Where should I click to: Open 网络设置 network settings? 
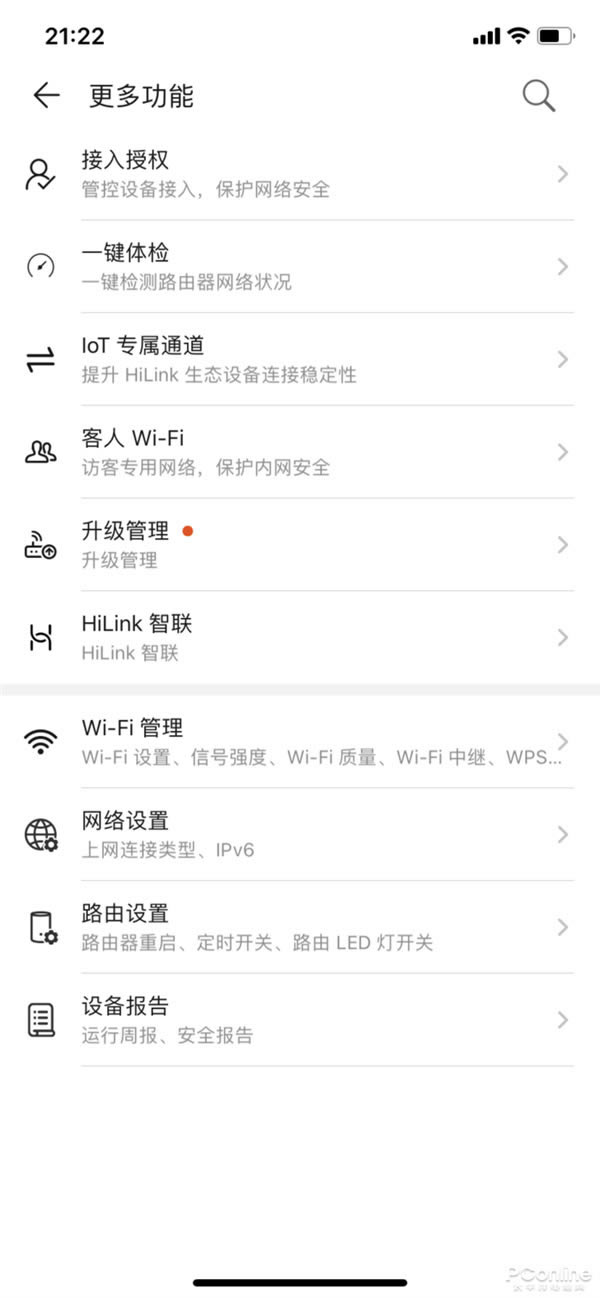click(300, 835)
